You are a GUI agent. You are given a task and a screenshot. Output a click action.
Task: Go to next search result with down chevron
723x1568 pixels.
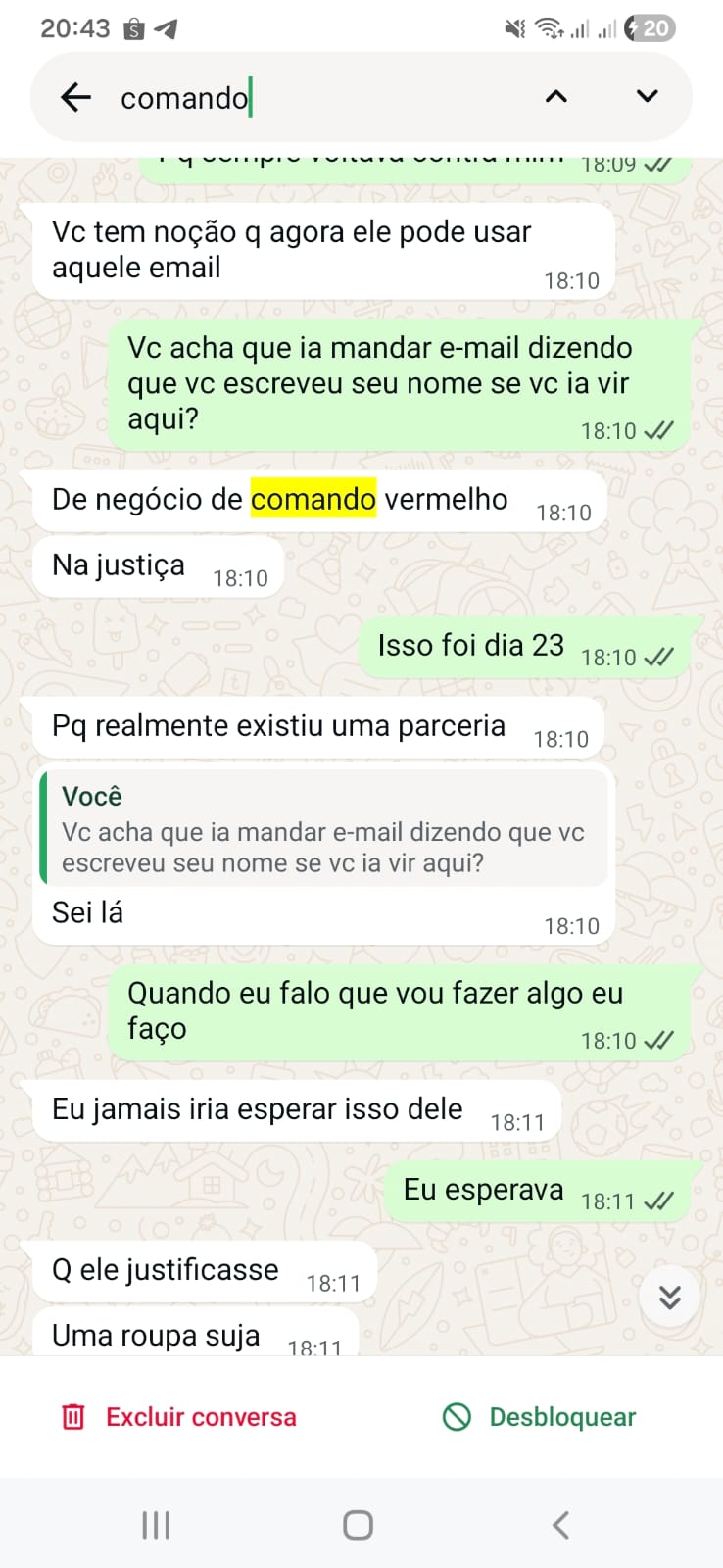(x=647, y=96)
